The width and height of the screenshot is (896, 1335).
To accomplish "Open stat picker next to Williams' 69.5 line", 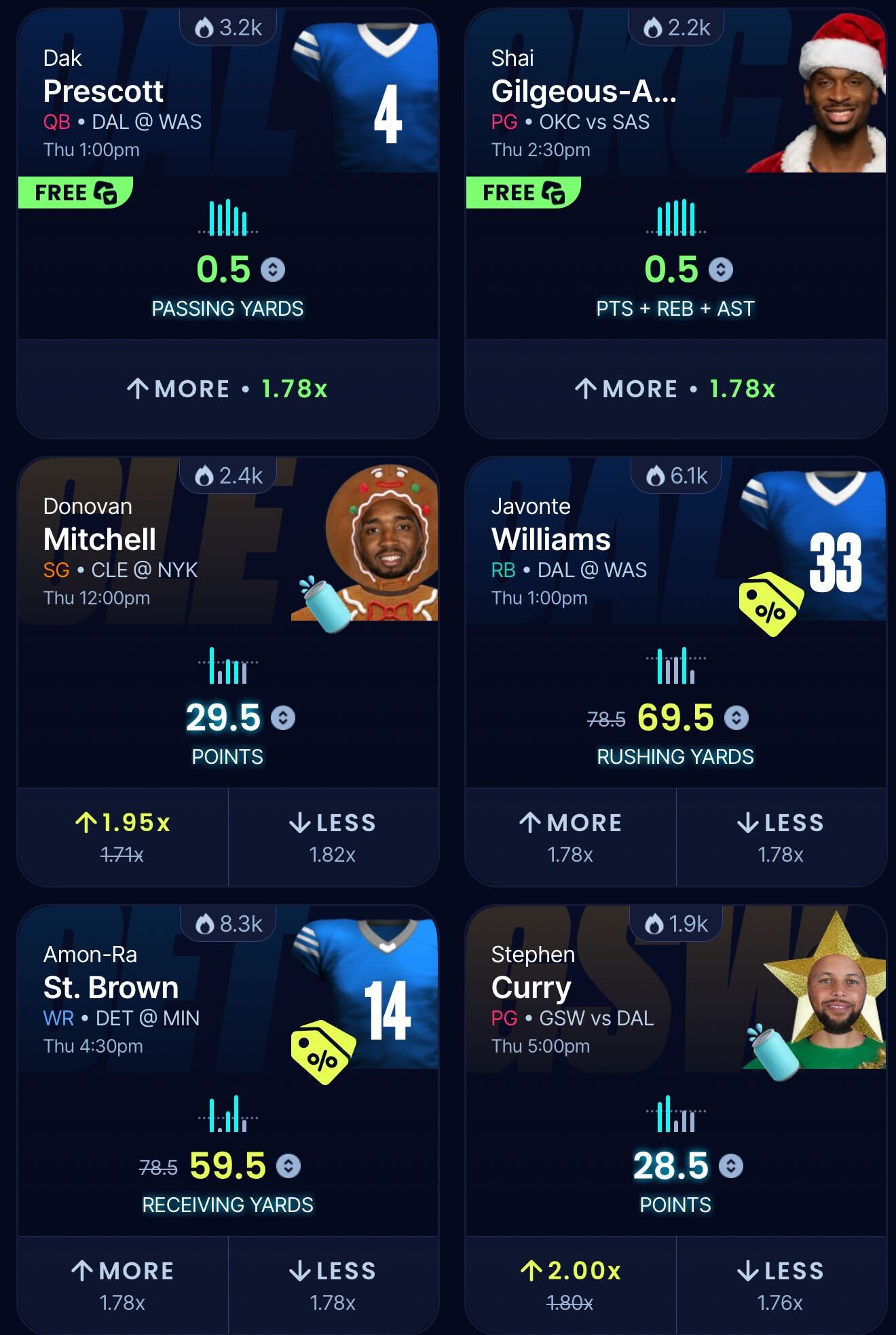I will pyautogui.click(x=736, y=718).
